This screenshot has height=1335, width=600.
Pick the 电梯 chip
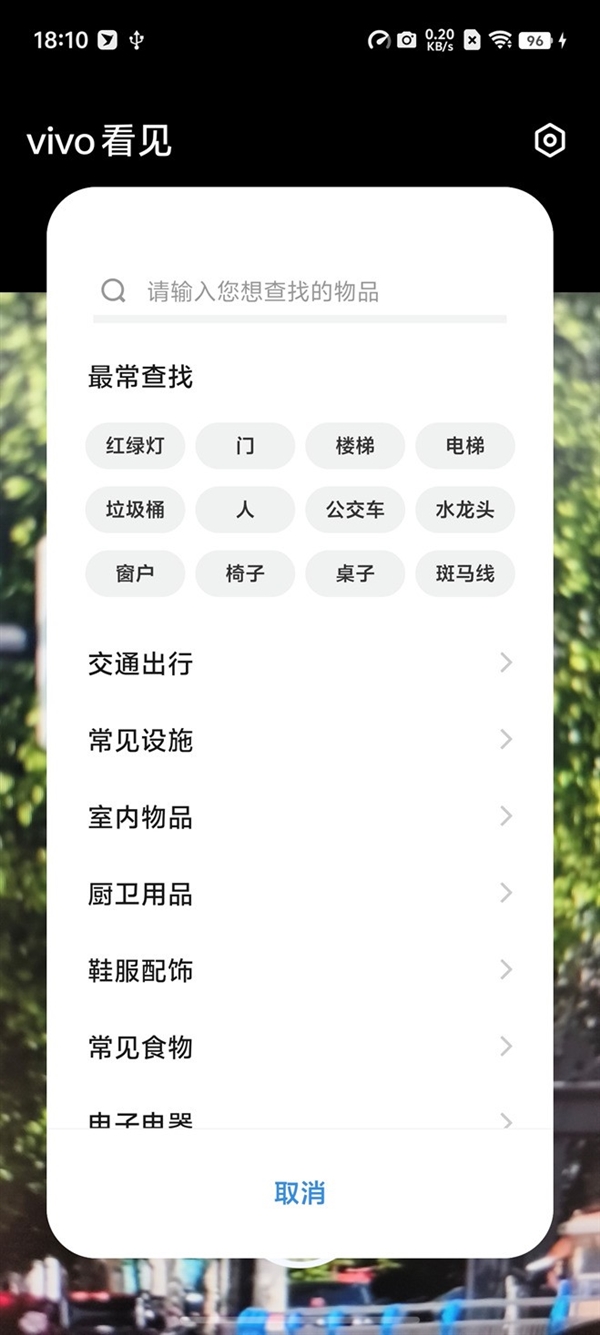point(465,446)
